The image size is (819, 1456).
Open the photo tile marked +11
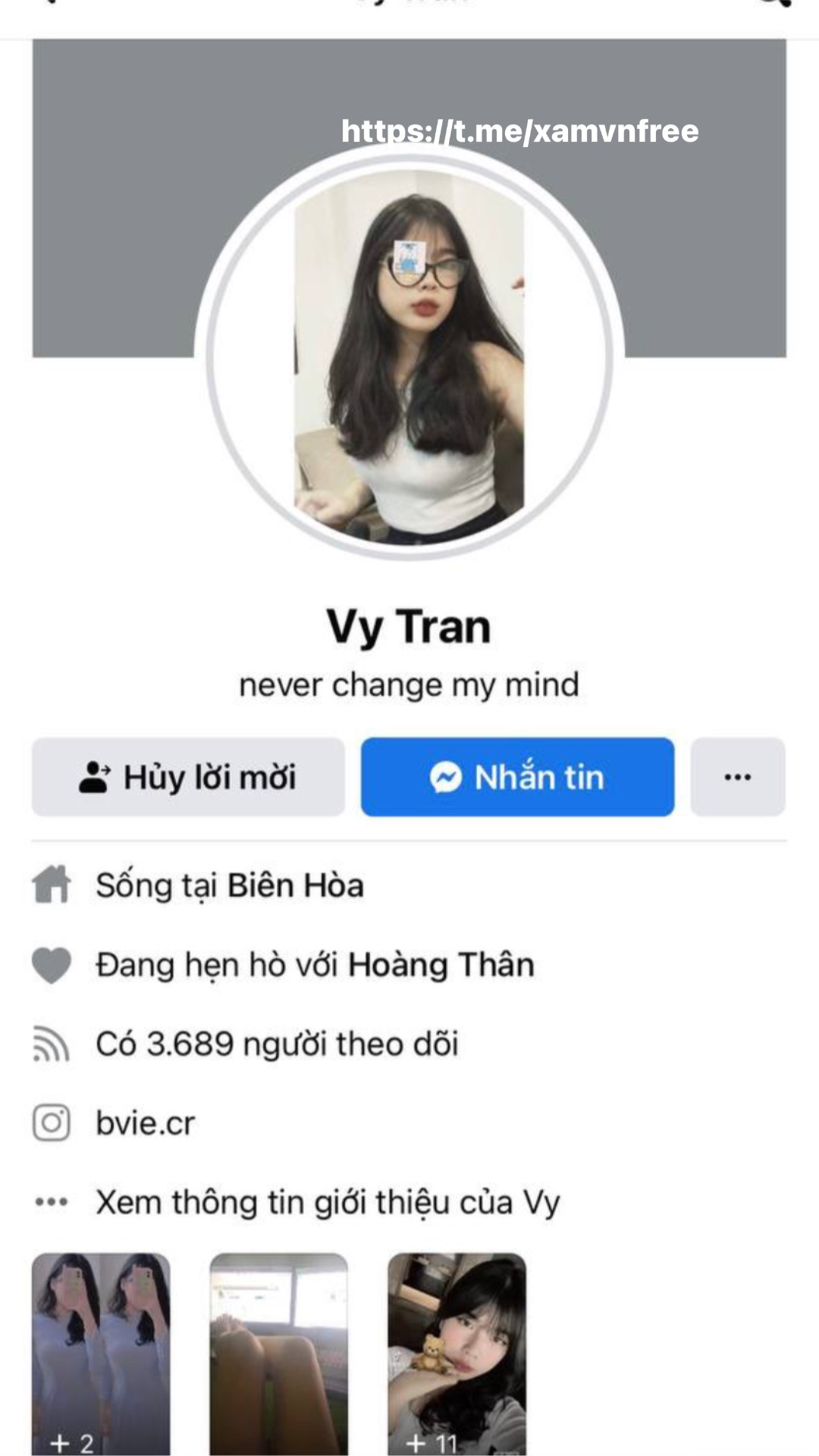tap(457, 1353)
